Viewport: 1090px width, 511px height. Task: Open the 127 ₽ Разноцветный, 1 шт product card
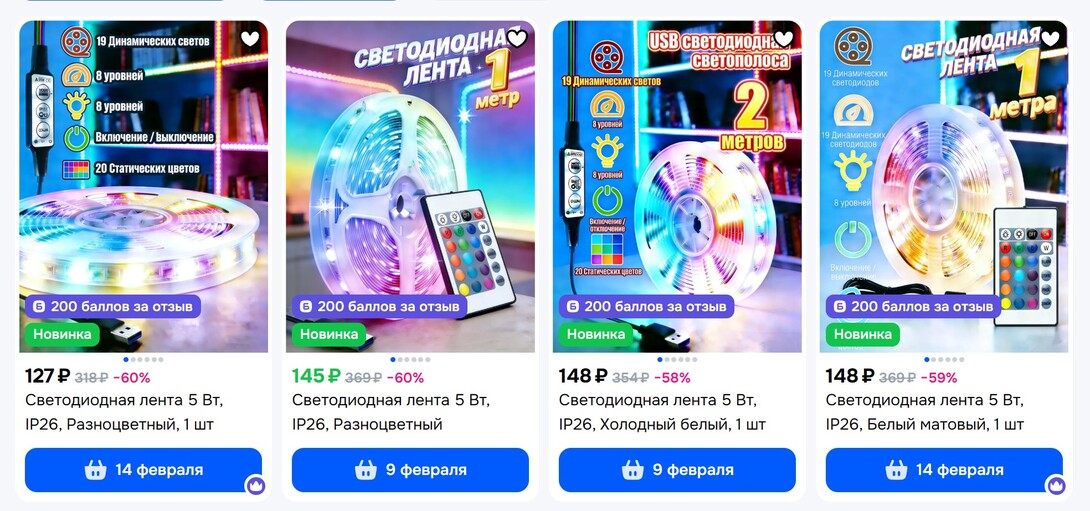[124, 412]
